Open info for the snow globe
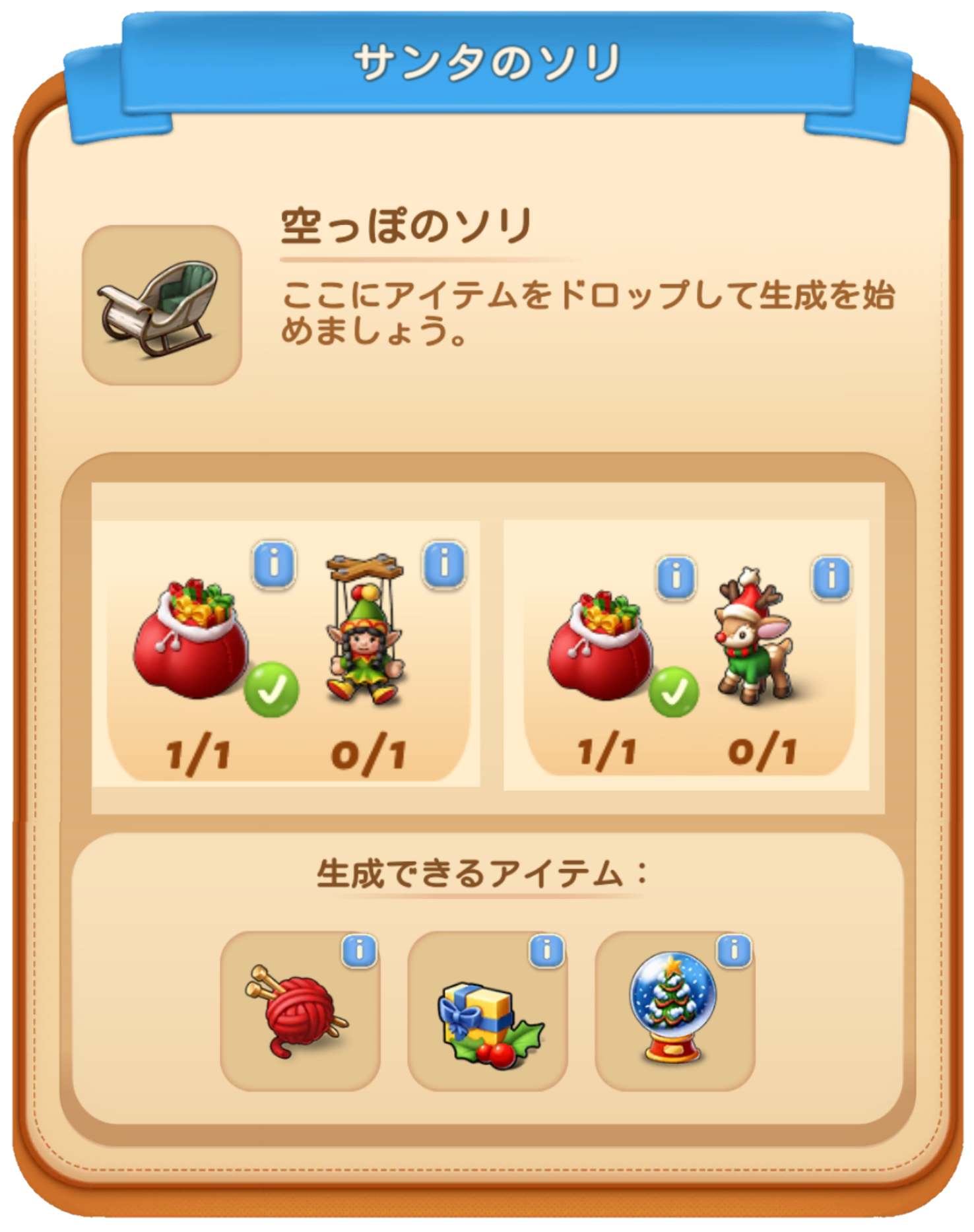Viewport: 974px width, 1232px height. (x=734, y=951)
